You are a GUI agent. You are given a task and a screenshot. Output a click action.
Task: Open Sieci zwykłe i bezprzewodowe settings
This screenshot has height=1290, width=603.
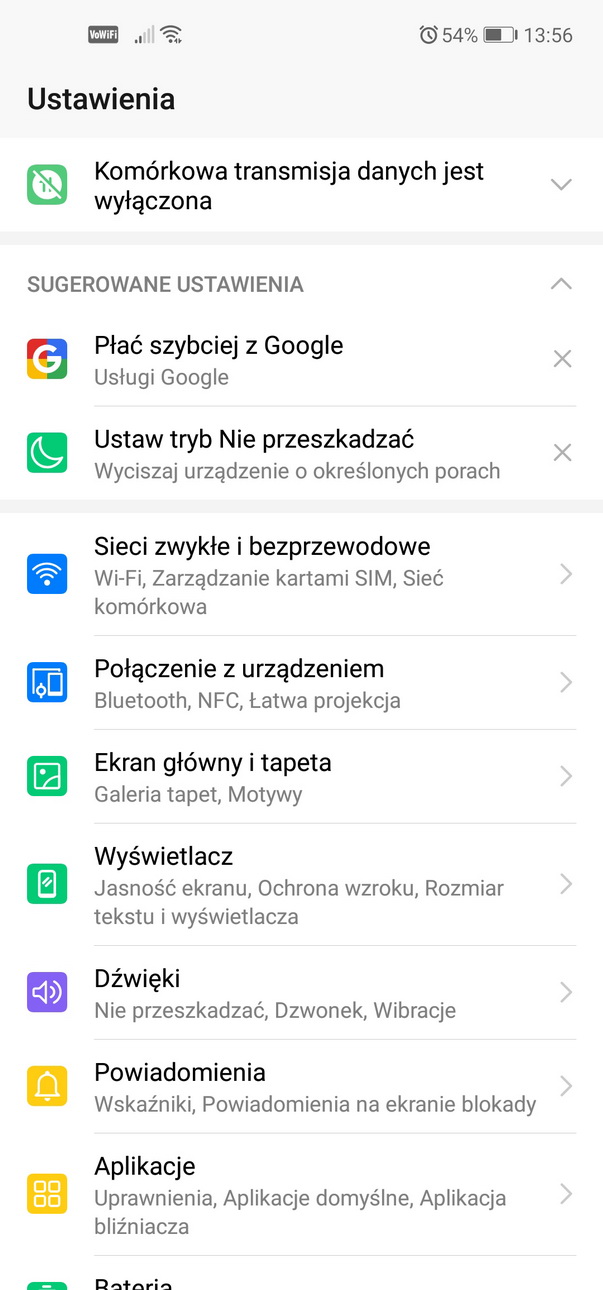300,575
